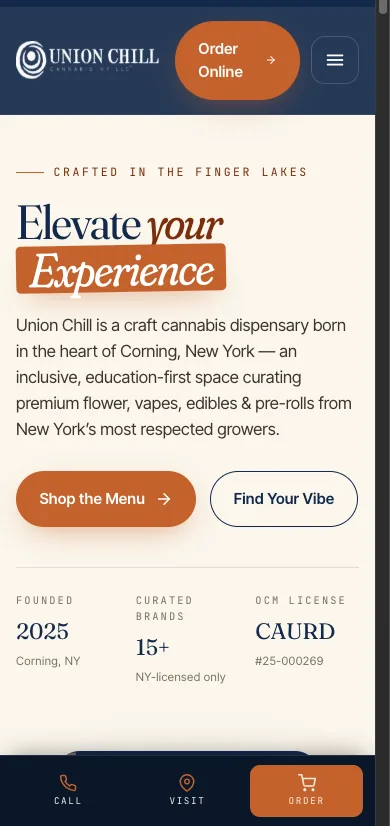
Task: Open the Visit location tab
Action: coord(187,789)
